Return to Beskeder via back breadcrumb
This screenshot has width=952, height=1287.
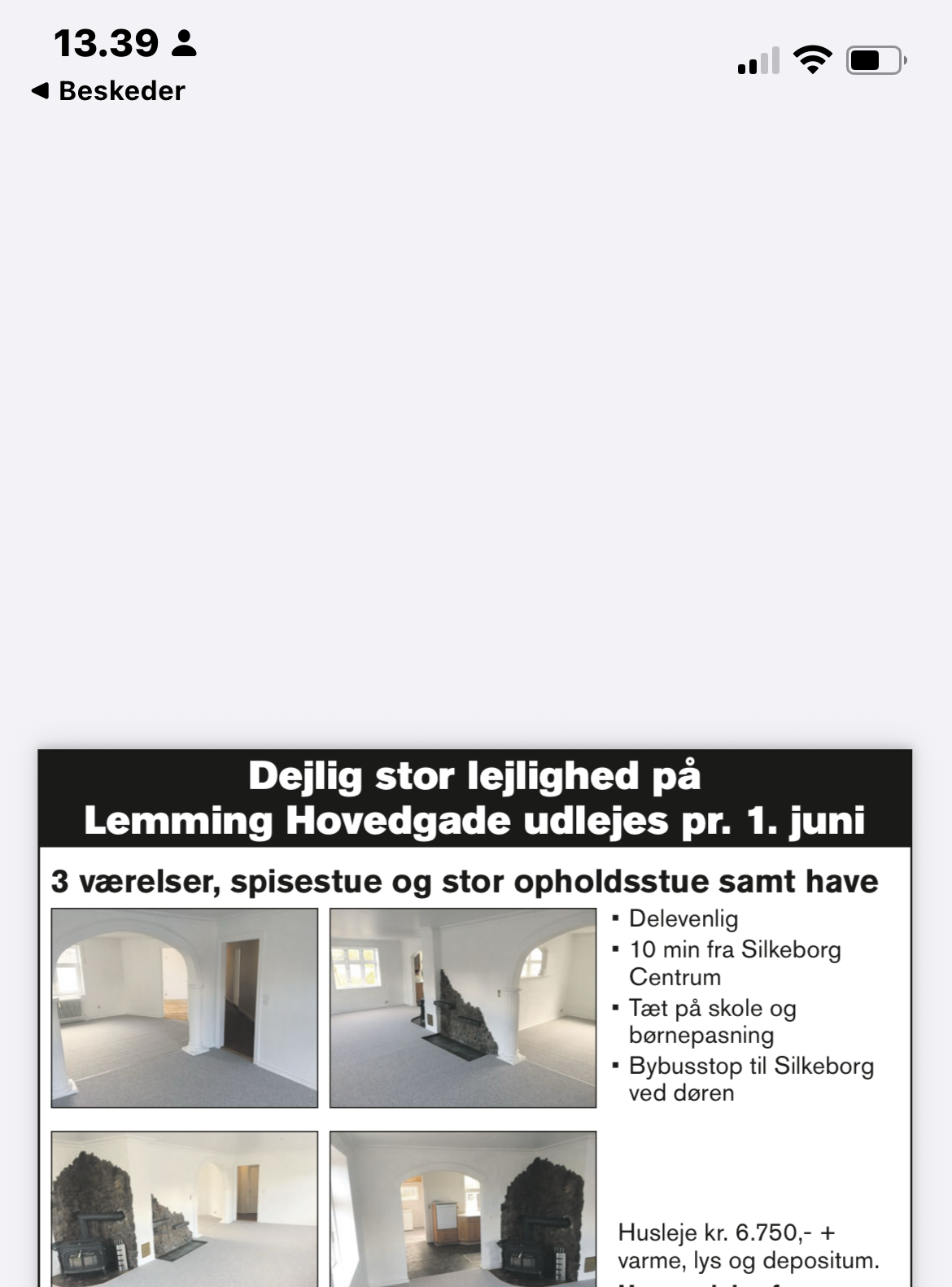(108, 91)
